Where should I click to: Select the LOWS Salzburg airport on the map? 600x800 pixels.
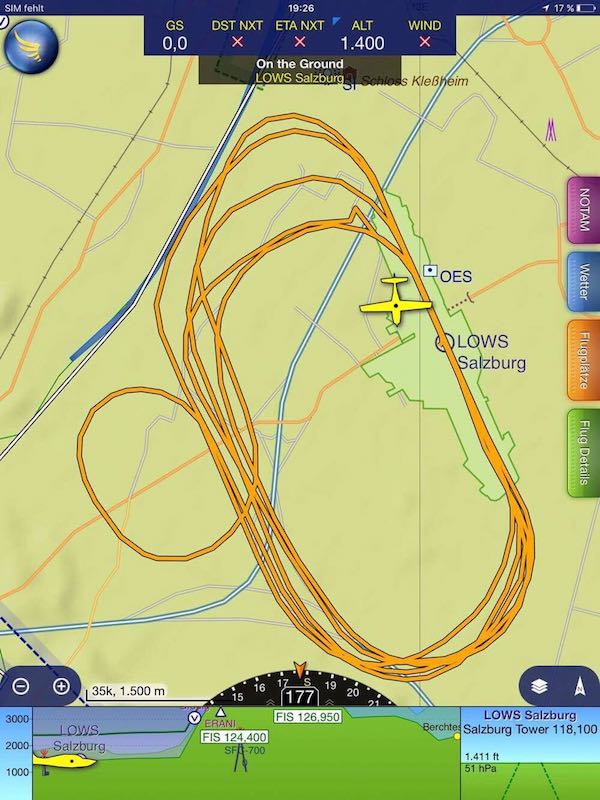click(445, 343)
